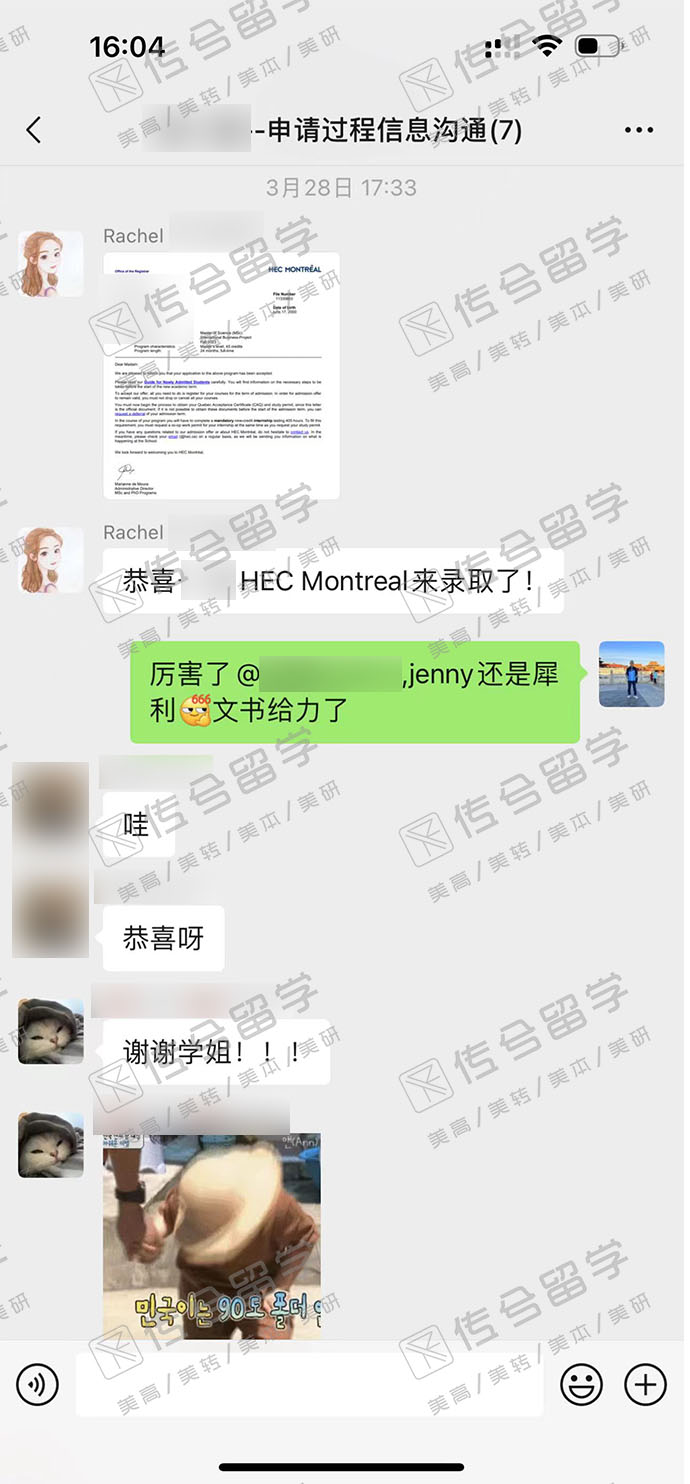Viewport: 690px width, 1484px height.
Task: Open the HEC Montreal offer letter image
Action: point(221,375)
